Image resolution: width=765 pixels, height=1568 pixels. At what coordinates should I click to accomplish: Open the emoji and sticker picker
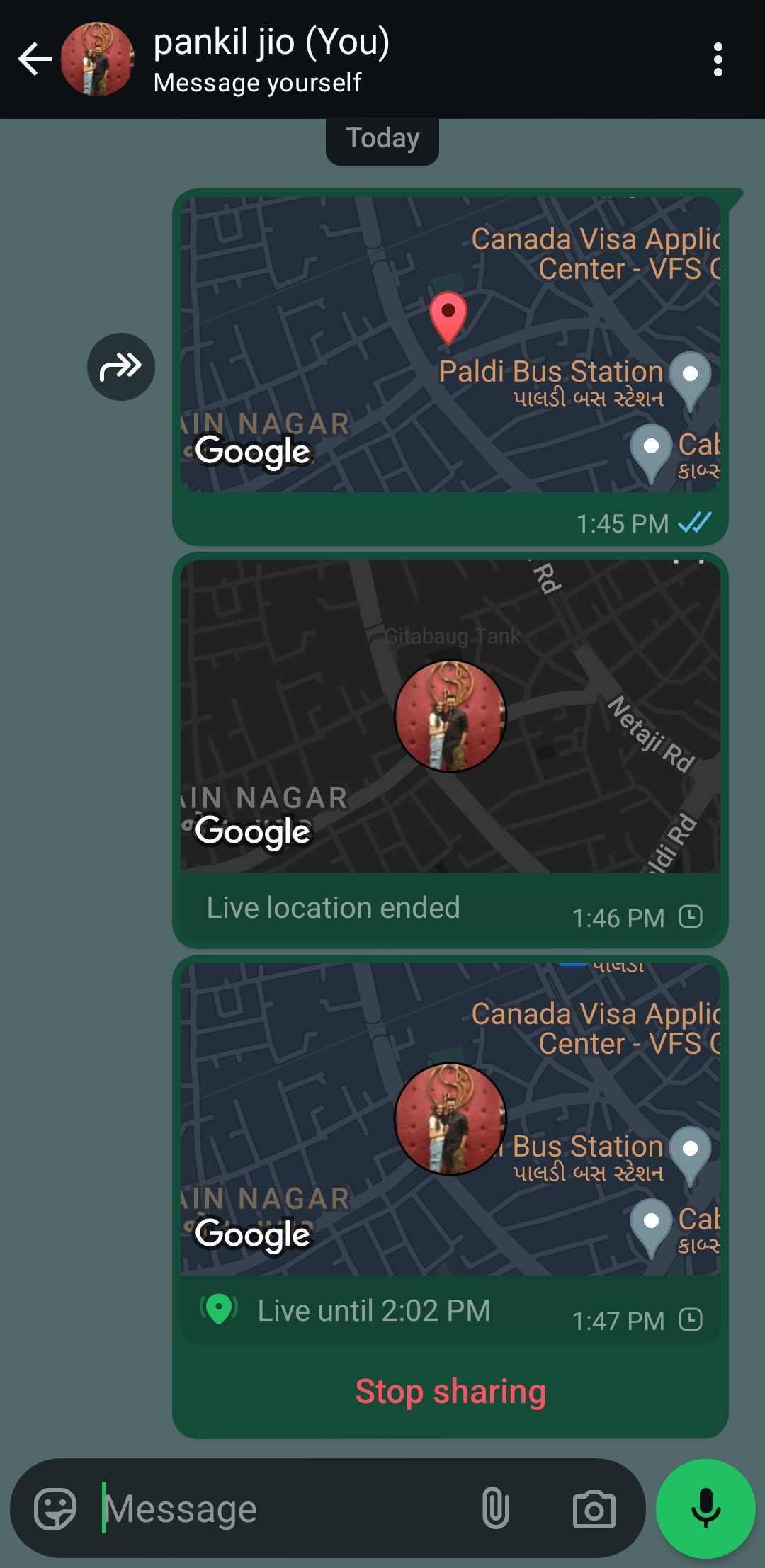[55, 1509]
